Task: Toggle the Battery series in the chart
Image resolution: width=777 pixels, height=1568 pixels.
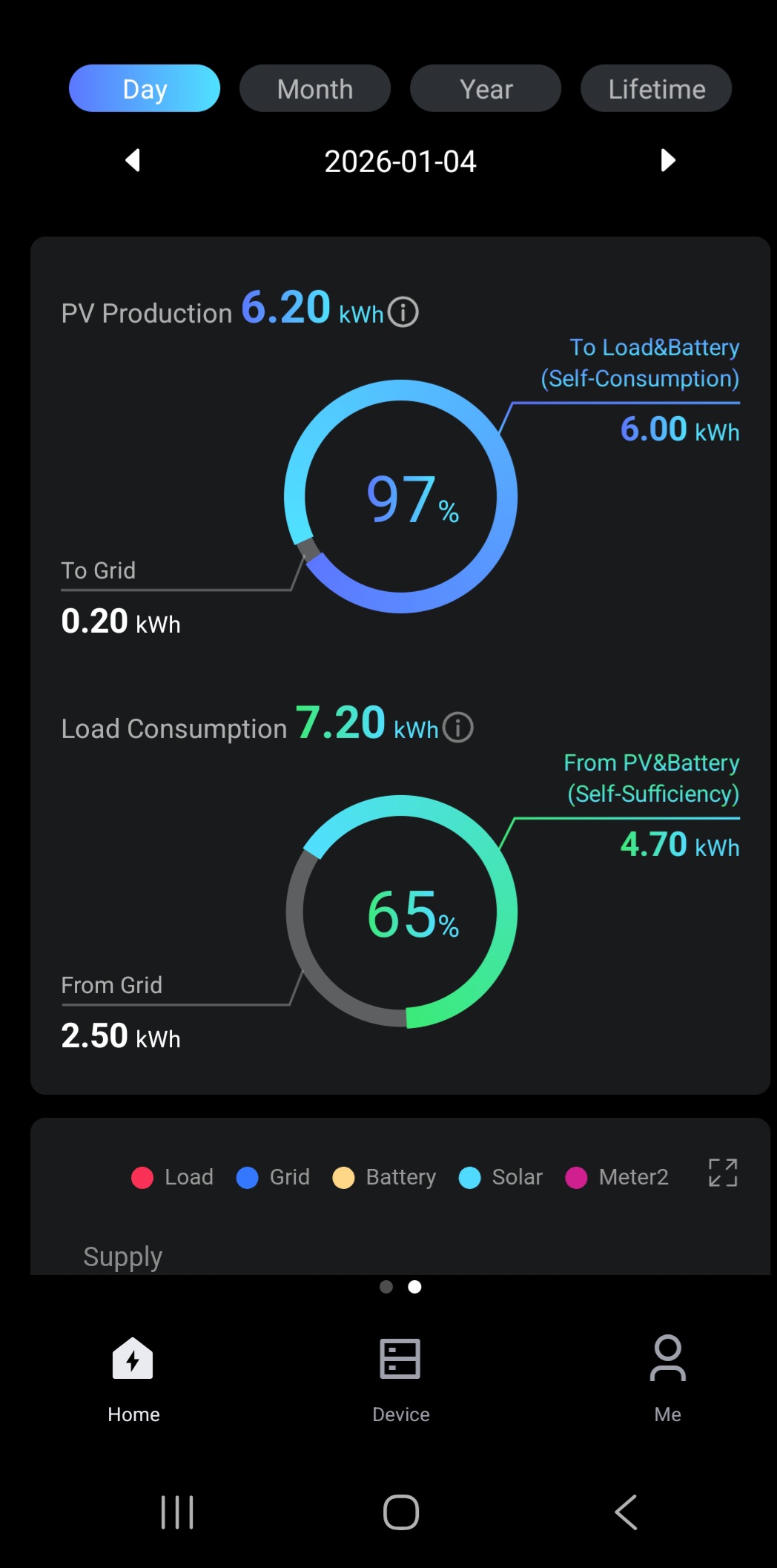Action: click(384, 1177)
